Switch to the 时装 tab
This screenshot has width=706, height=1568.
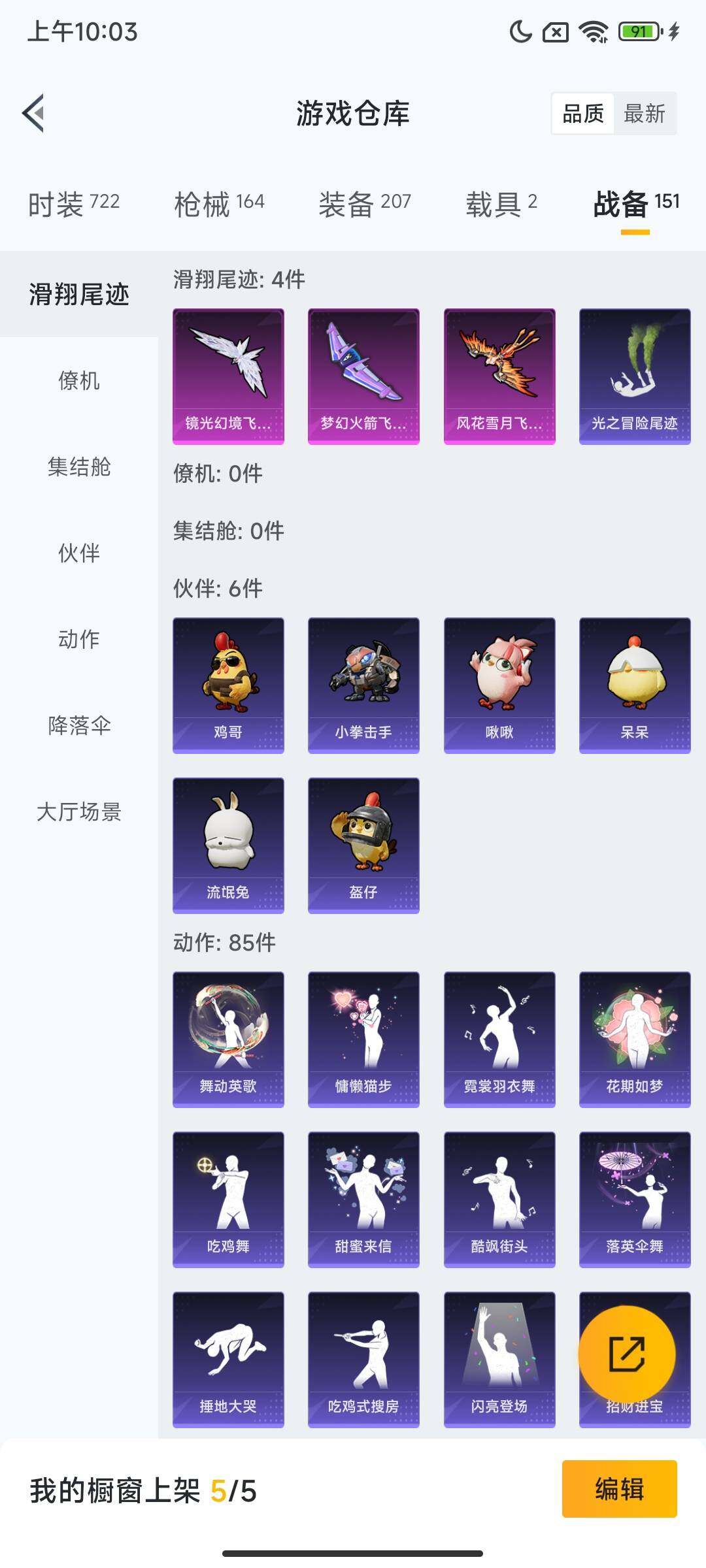74,204
